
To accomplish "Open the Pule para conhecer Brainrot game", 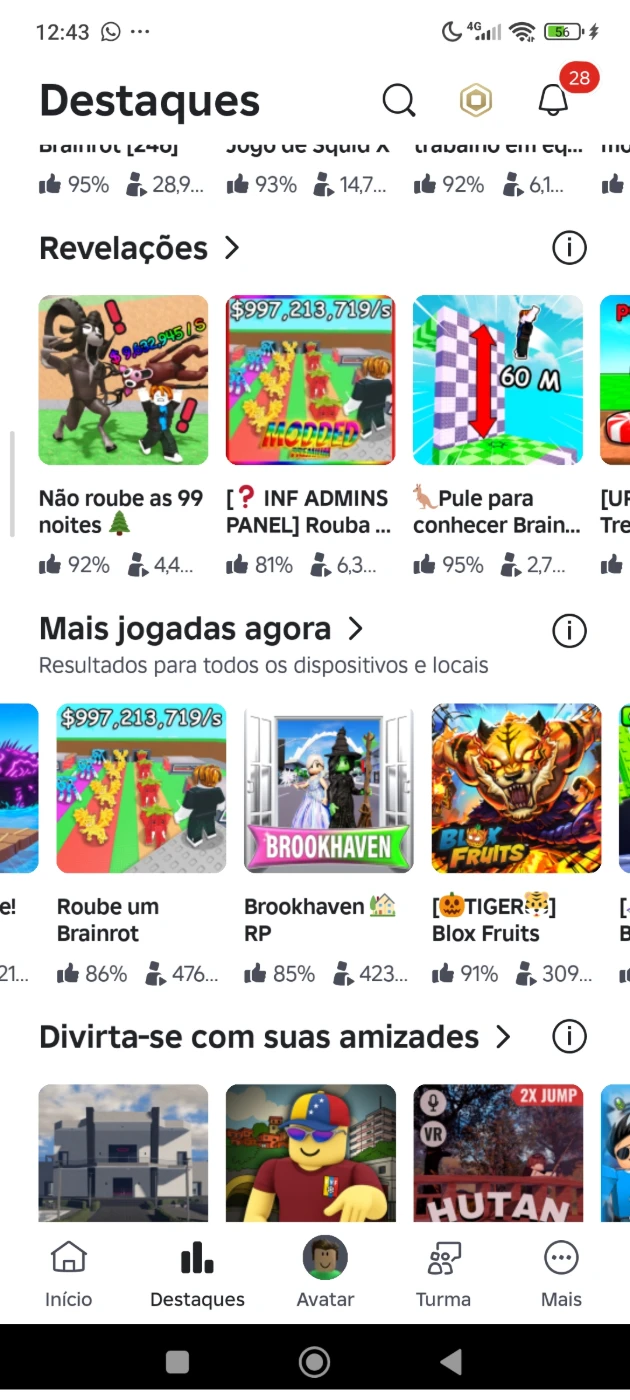I will tap(498, 380).
